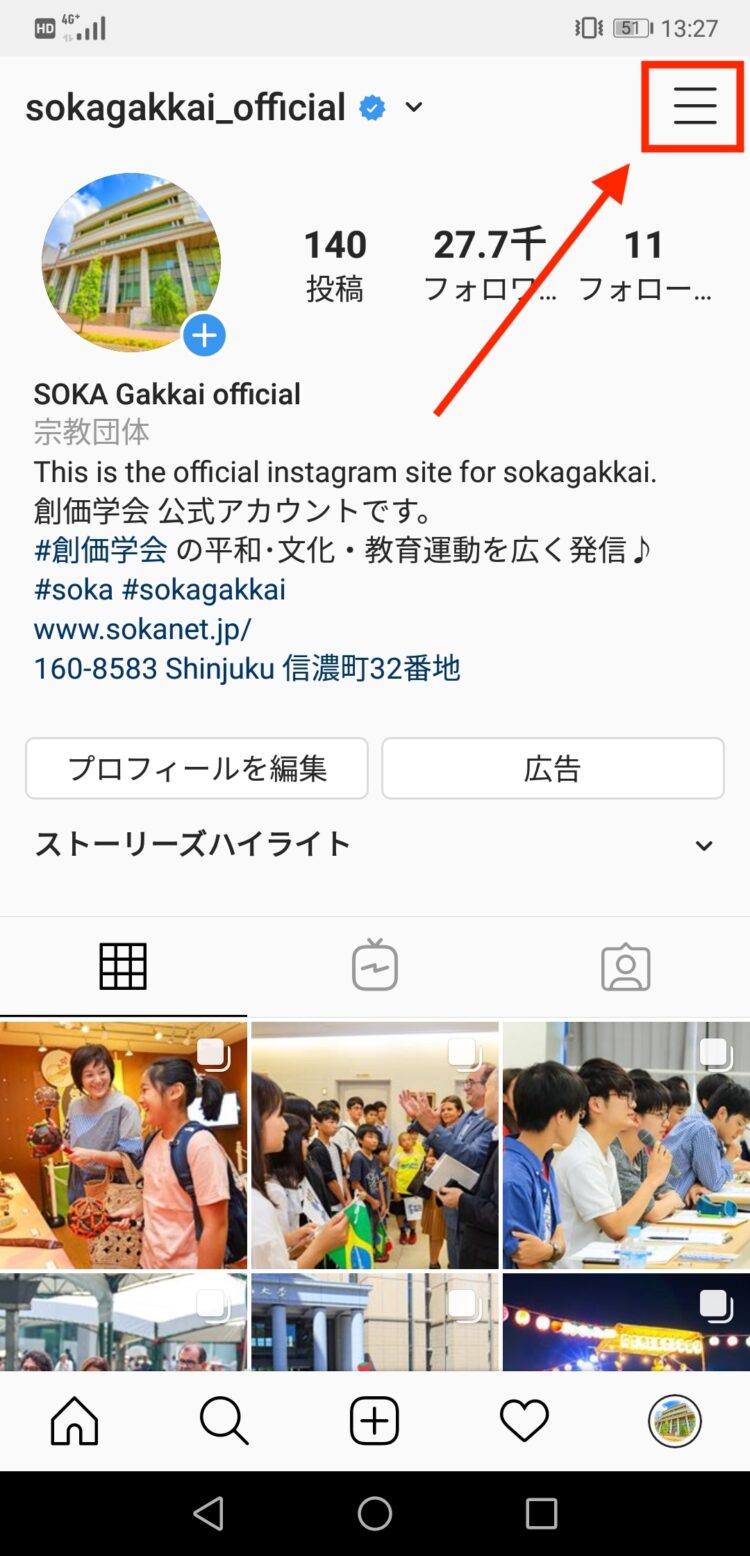Open the Search and explore tab
Viewport: 750px width, 1556px height.
[x=224, y=1420]
